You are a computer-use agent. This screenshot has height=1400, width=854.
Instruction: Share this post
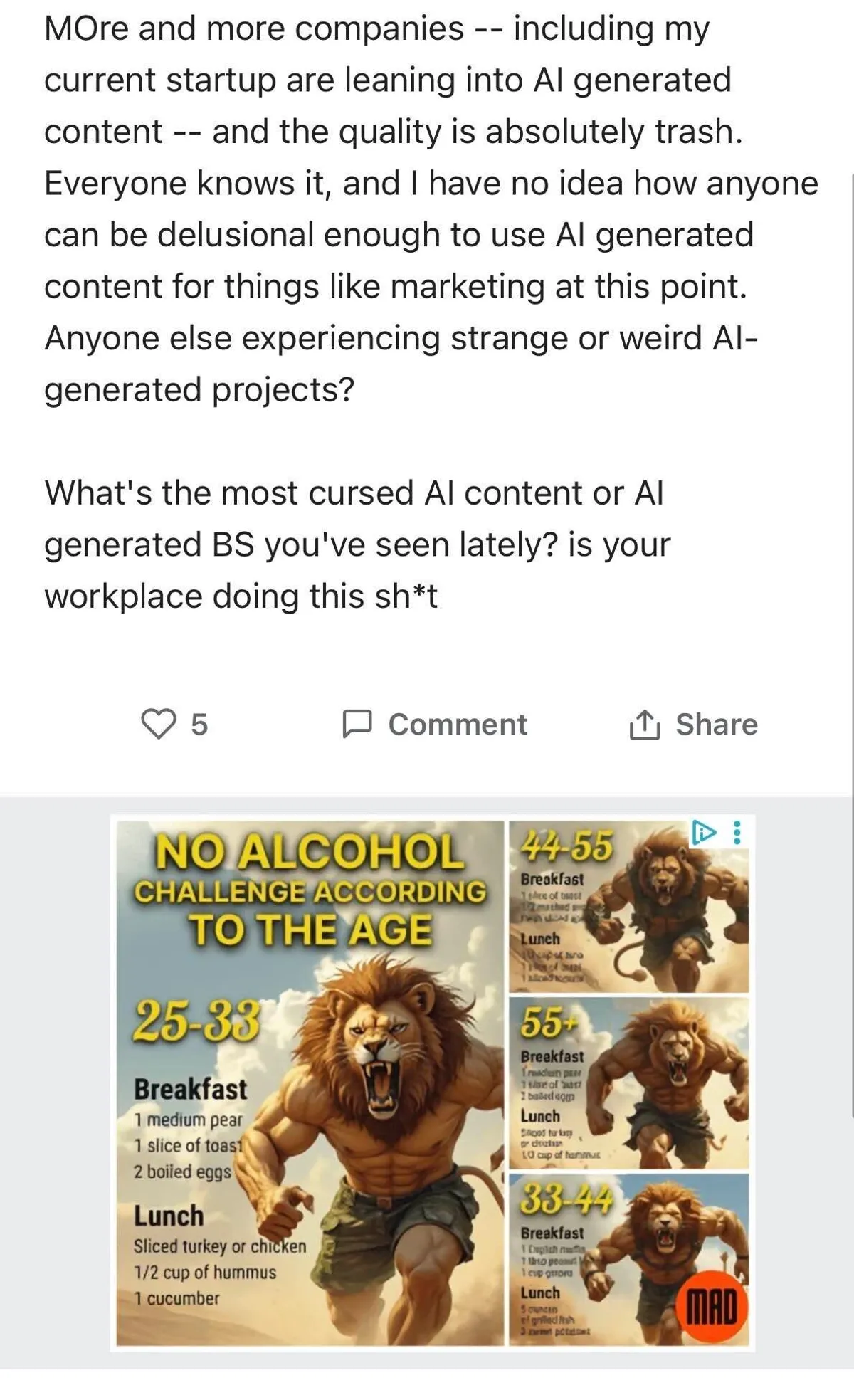click(693, 724)
